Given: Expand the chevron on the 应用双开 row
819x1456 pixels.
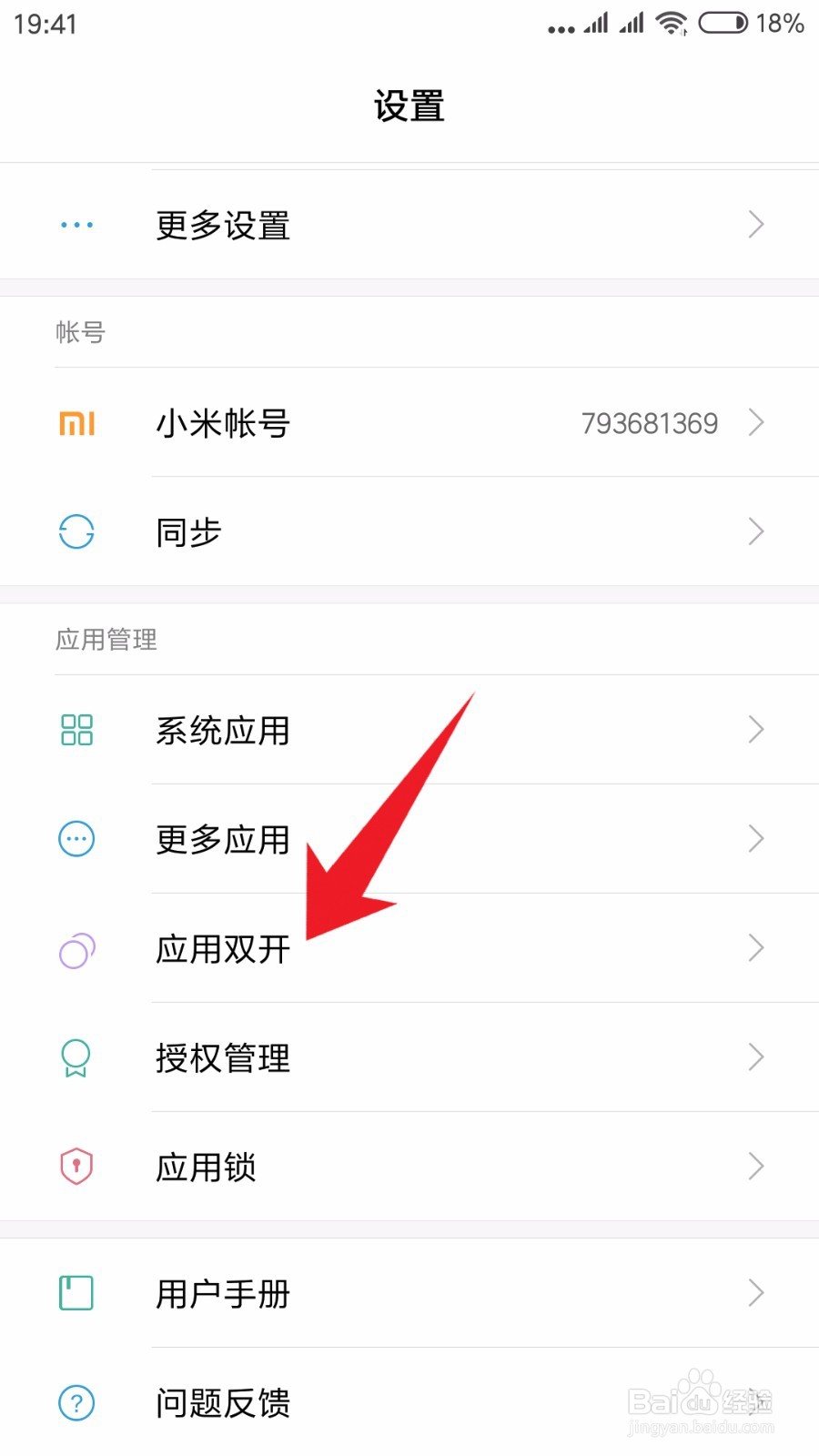Looking at the screenshot, I should (756, 948).
